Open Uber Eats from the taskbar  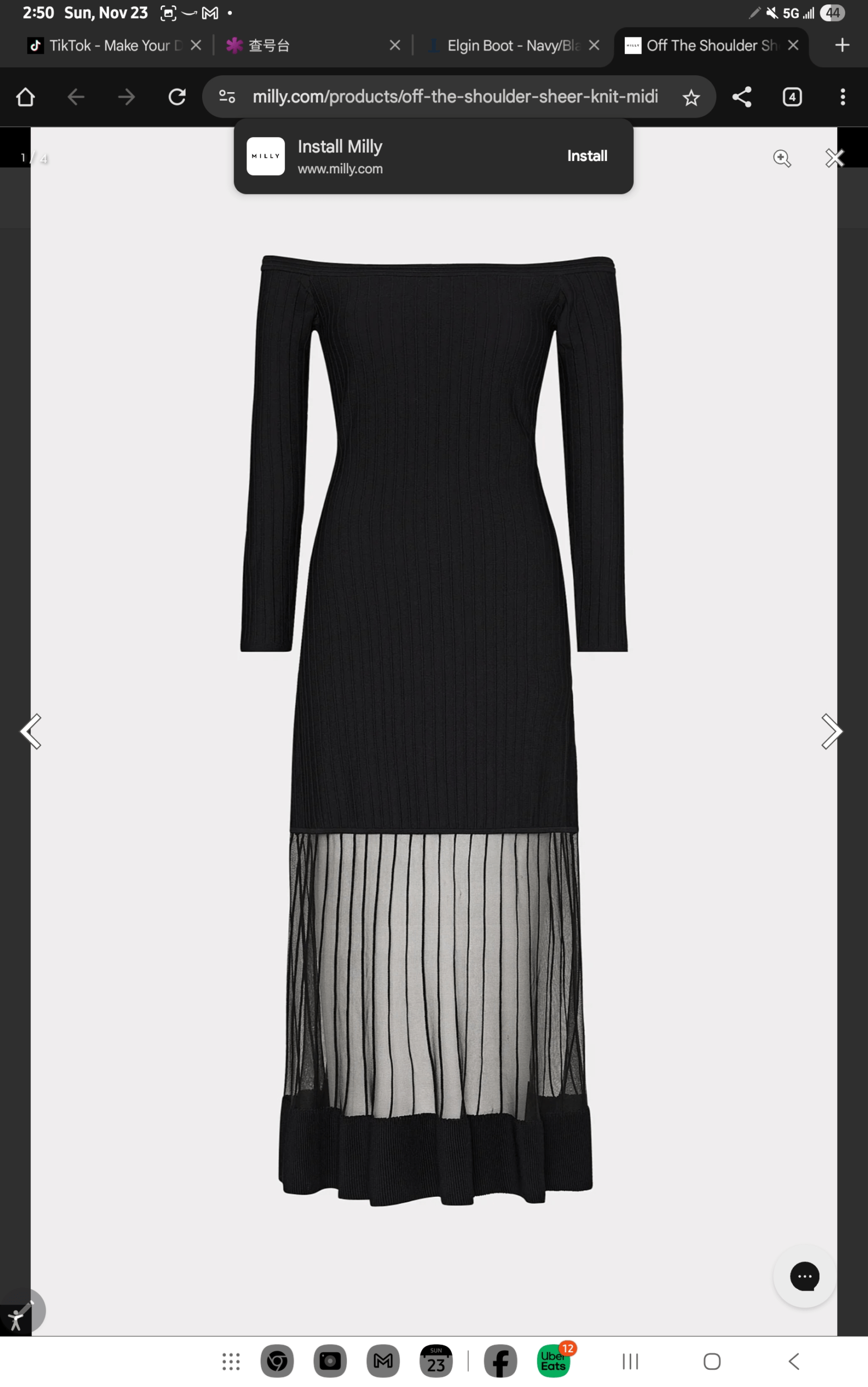pos(553,1361)
